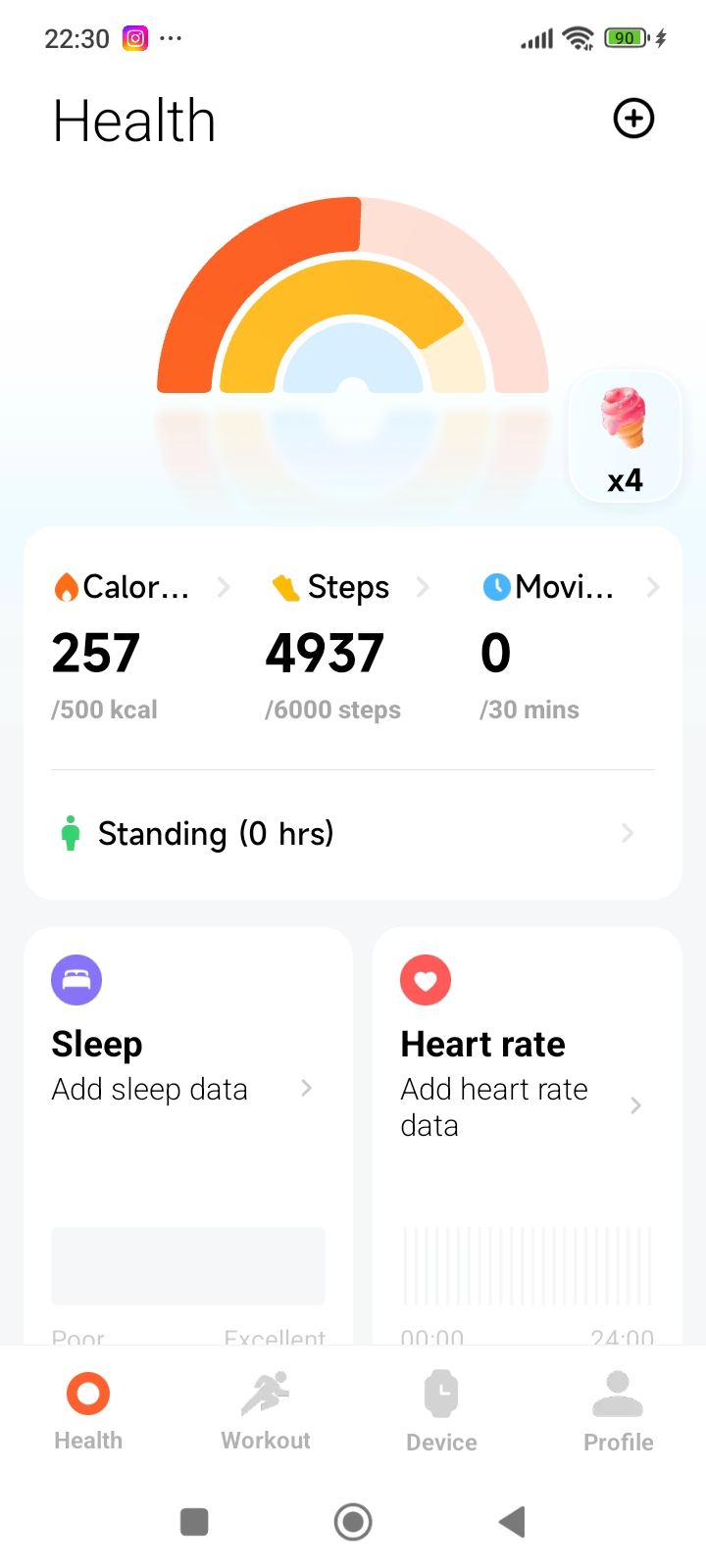The height and width of the screenshot is (1568, 706).
Task: Tap Add heart rate data
Action: pyautogui.click(x=493, y=1105)
